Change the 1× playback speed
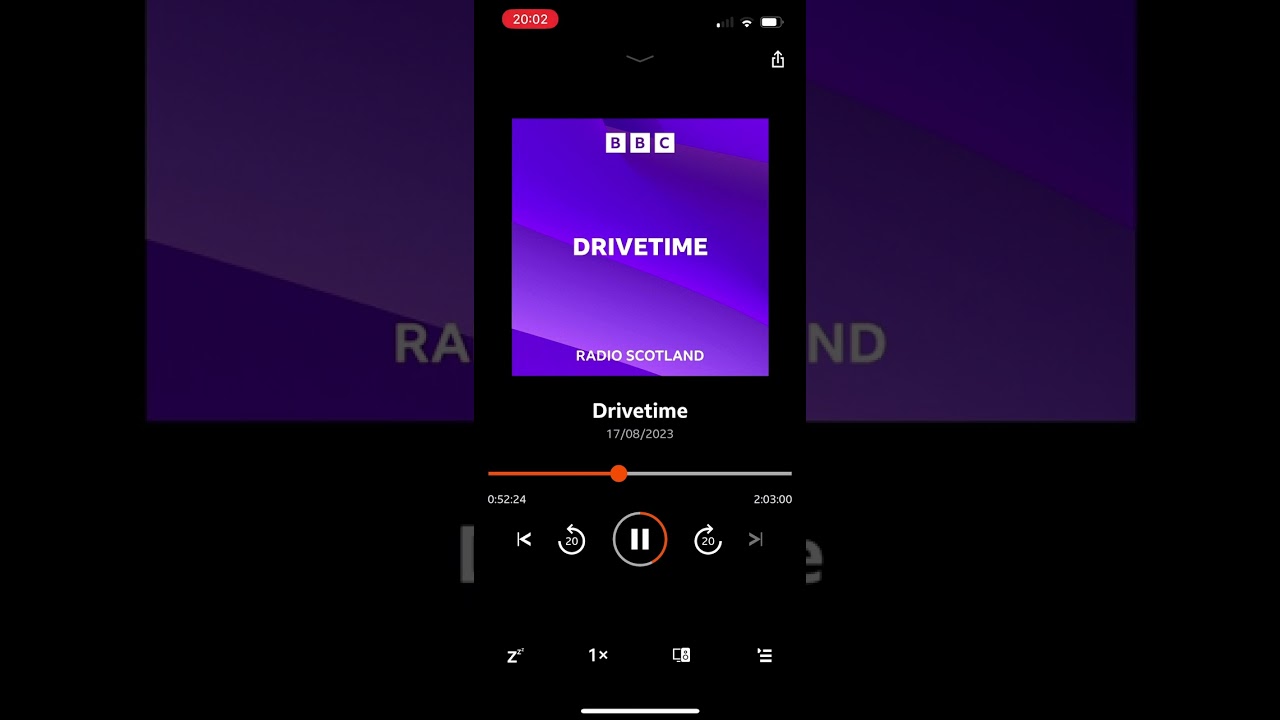Screen dimensions: 1280x720 [x=598, y=656]
